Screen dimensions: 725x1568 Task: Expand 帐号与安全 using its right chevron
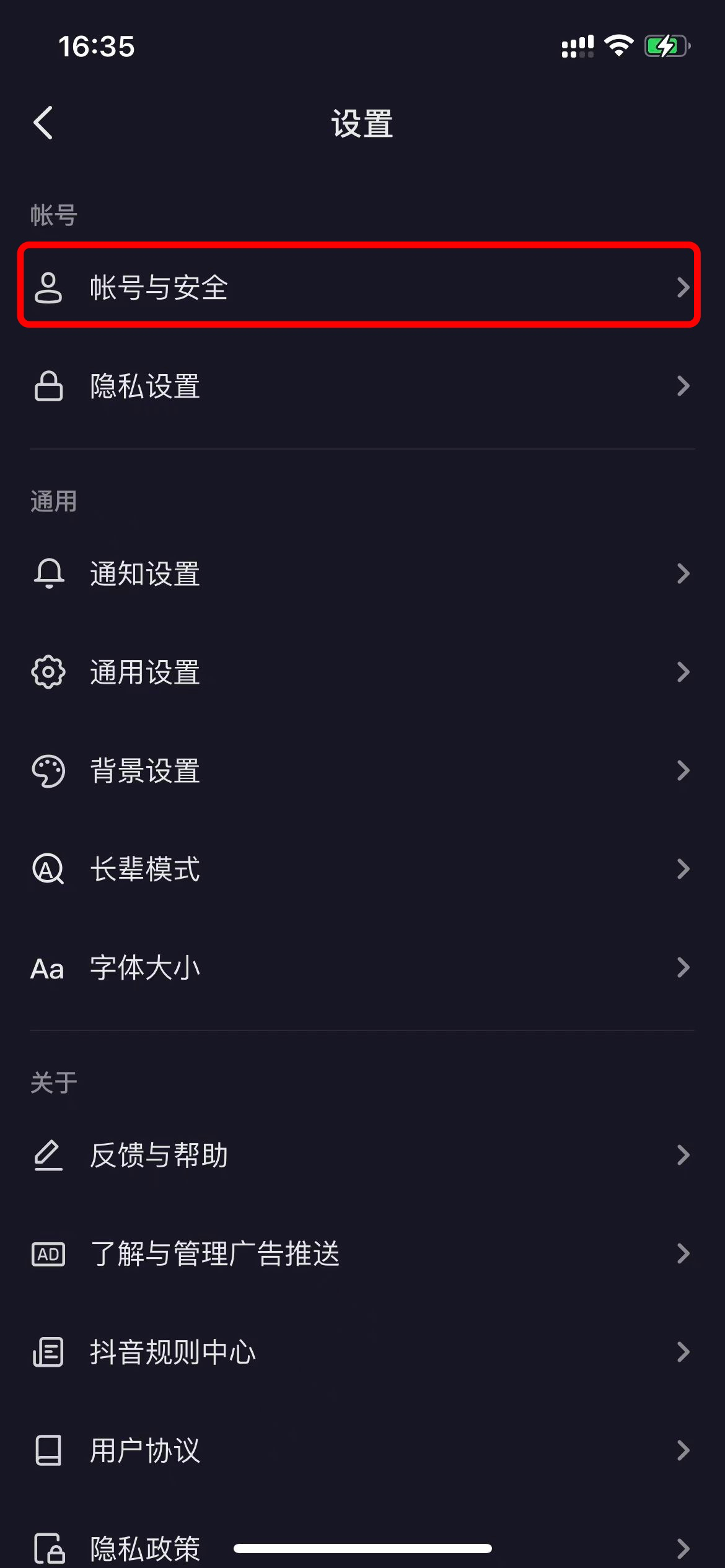(x=684, y=287)
